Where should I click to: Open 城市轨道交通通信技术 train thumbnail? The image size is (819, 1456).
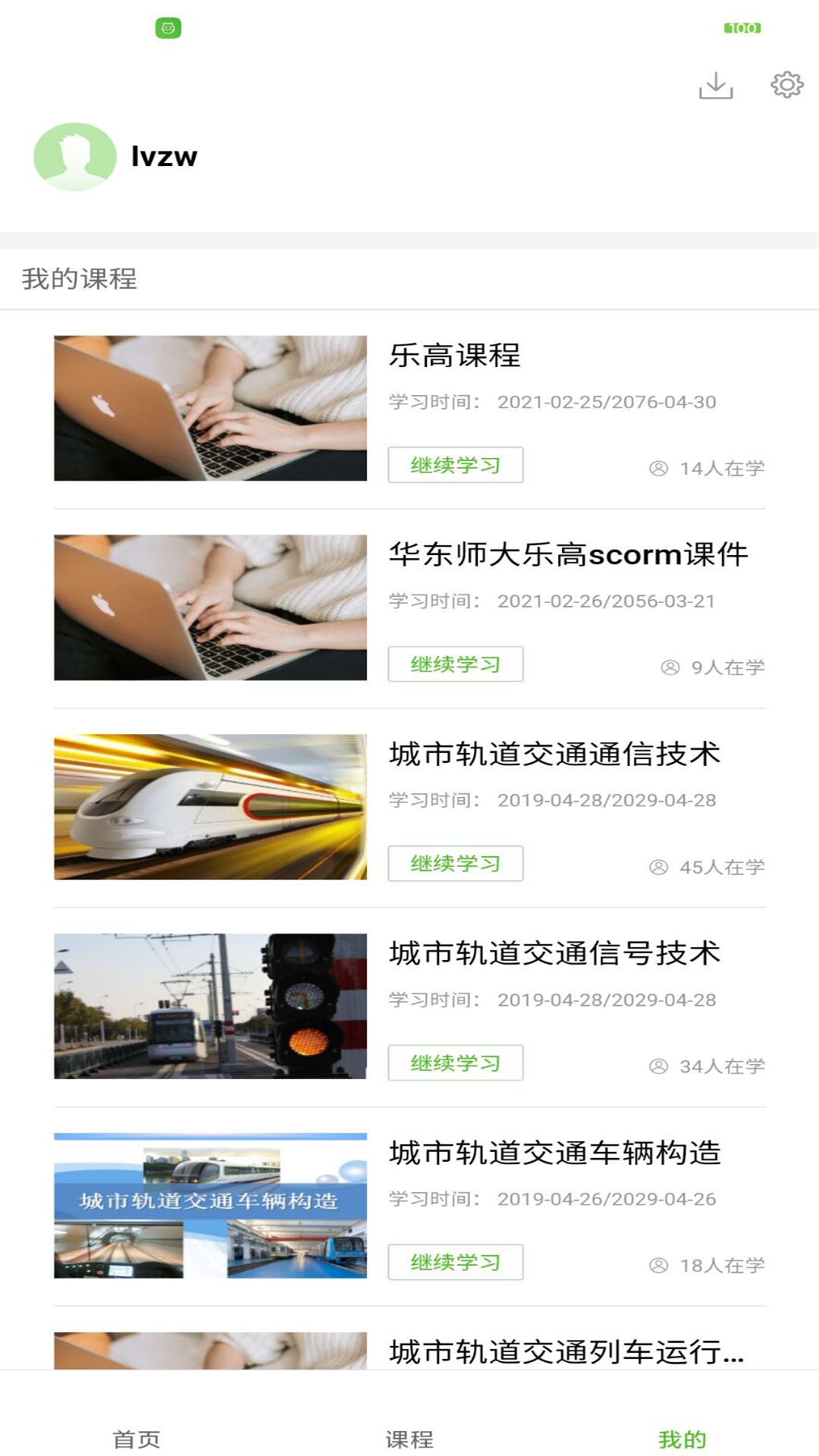click(x=210, y=807)
